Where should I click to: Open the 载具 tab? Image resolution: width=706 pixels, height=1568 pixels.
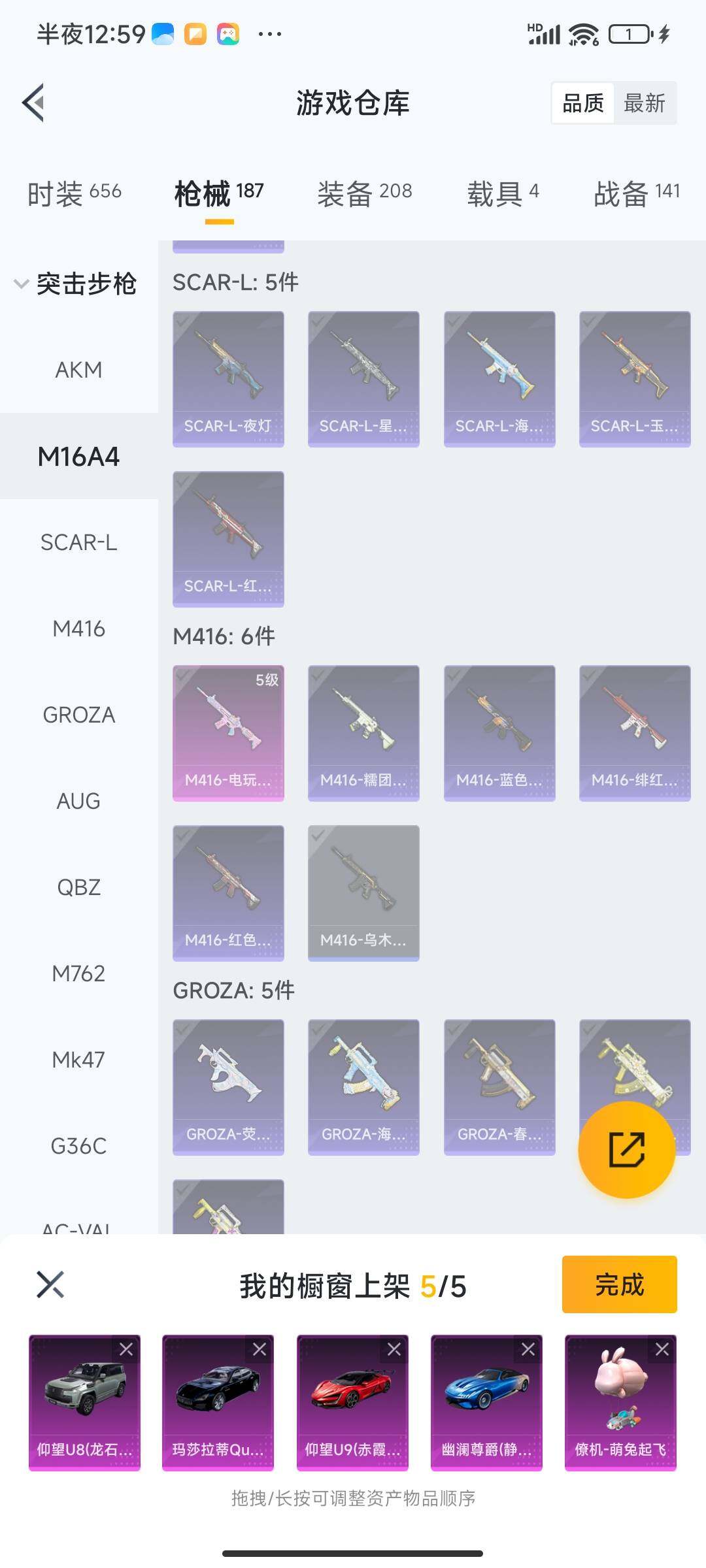(502, 193)
